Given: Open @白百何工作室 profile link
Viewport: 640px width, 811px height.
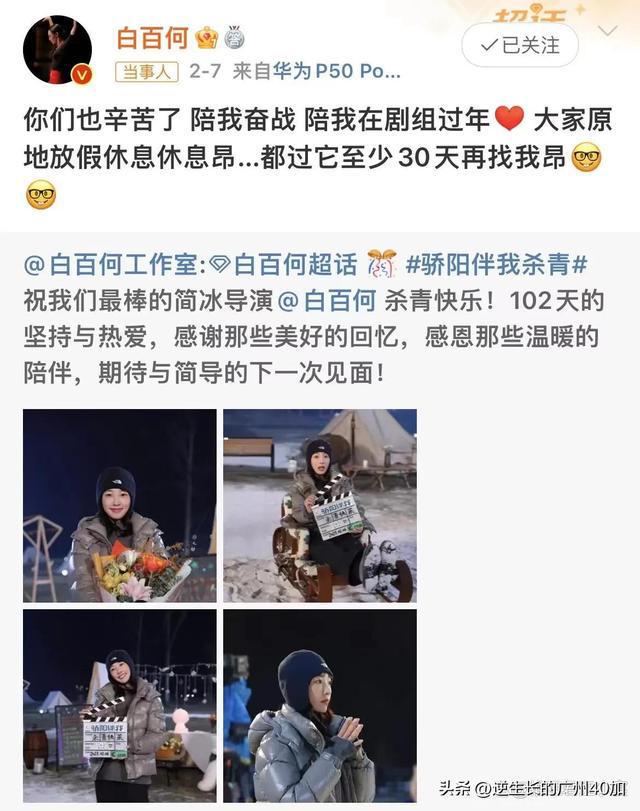Looking at the screenshot, I should [x=110, y=264].
